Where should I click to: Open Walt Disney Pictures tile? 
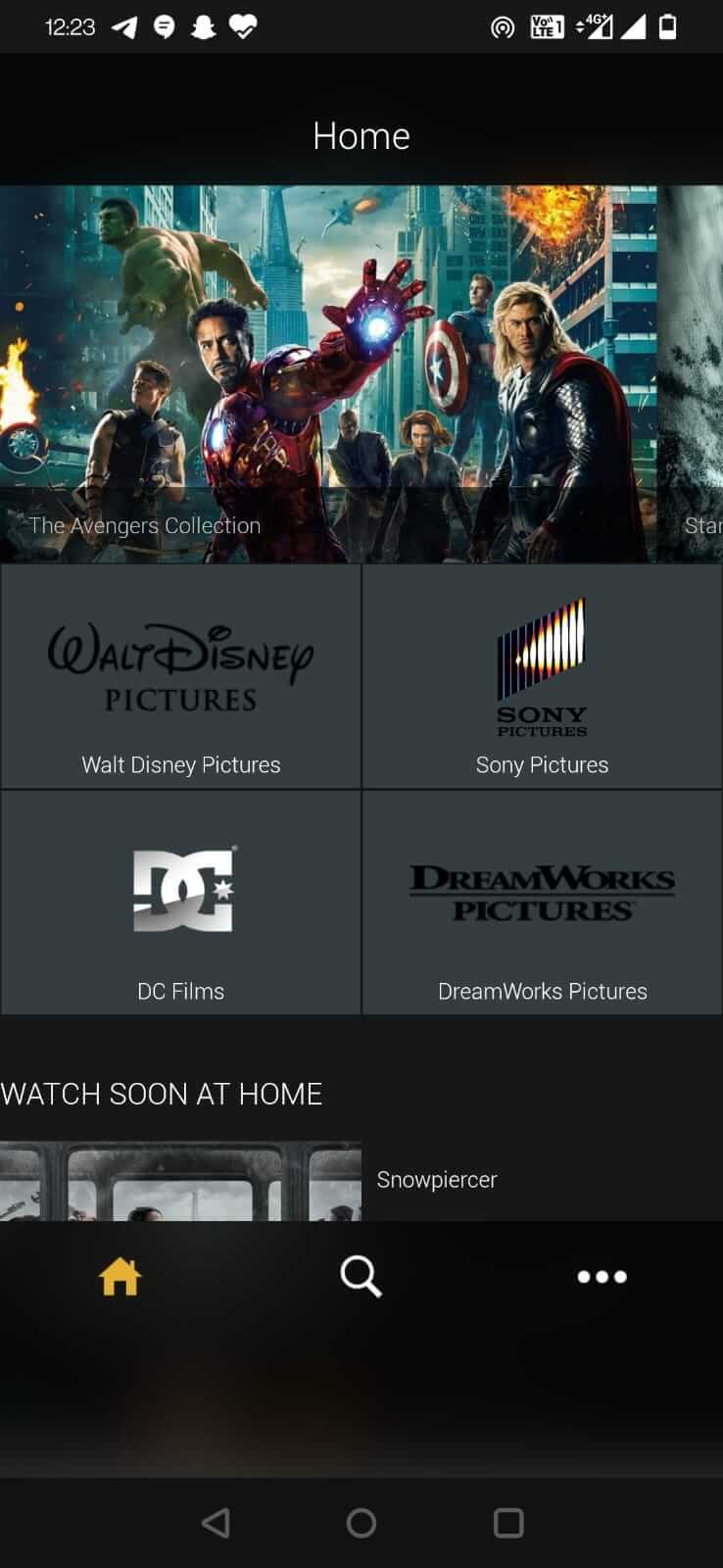point(180,676)
